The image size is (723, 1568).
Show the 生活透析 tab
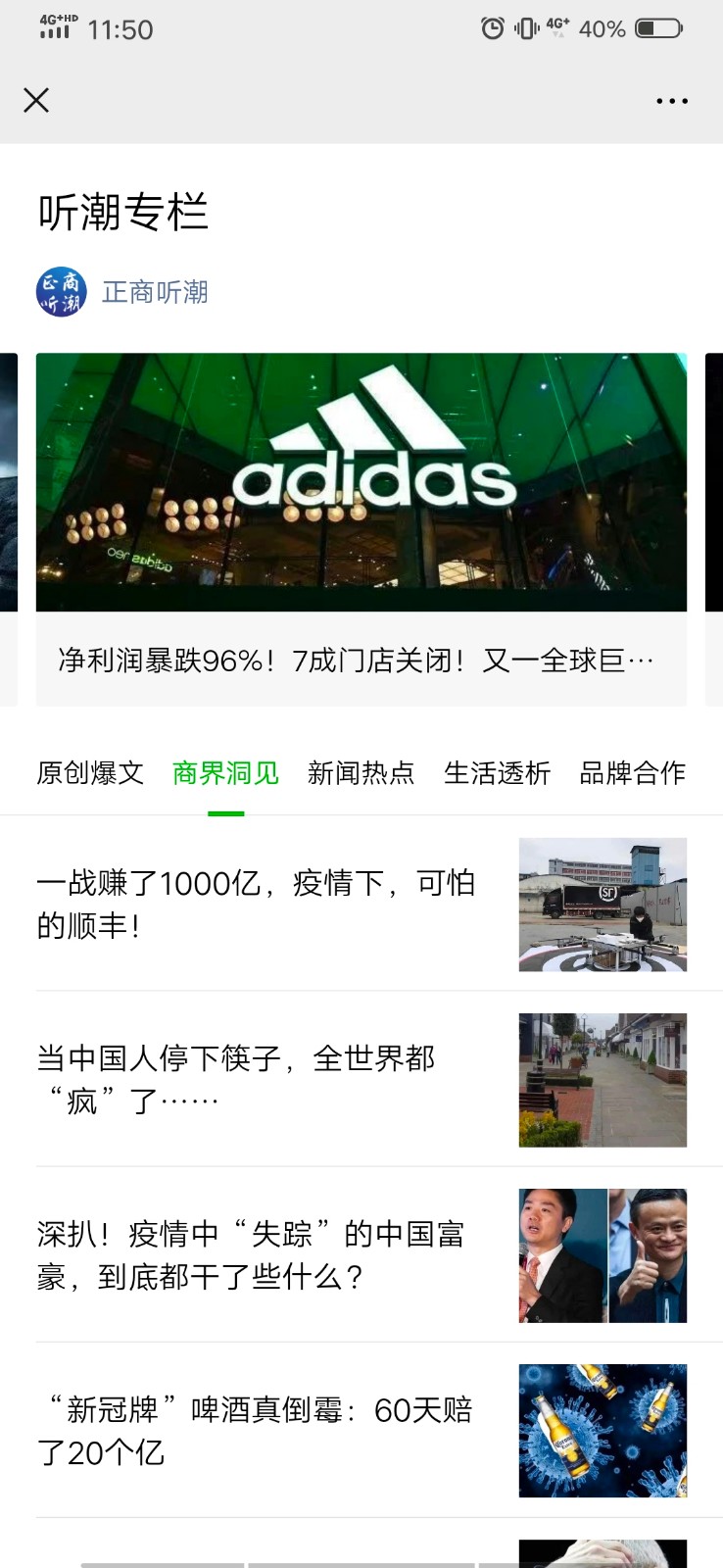click(497, 773)
